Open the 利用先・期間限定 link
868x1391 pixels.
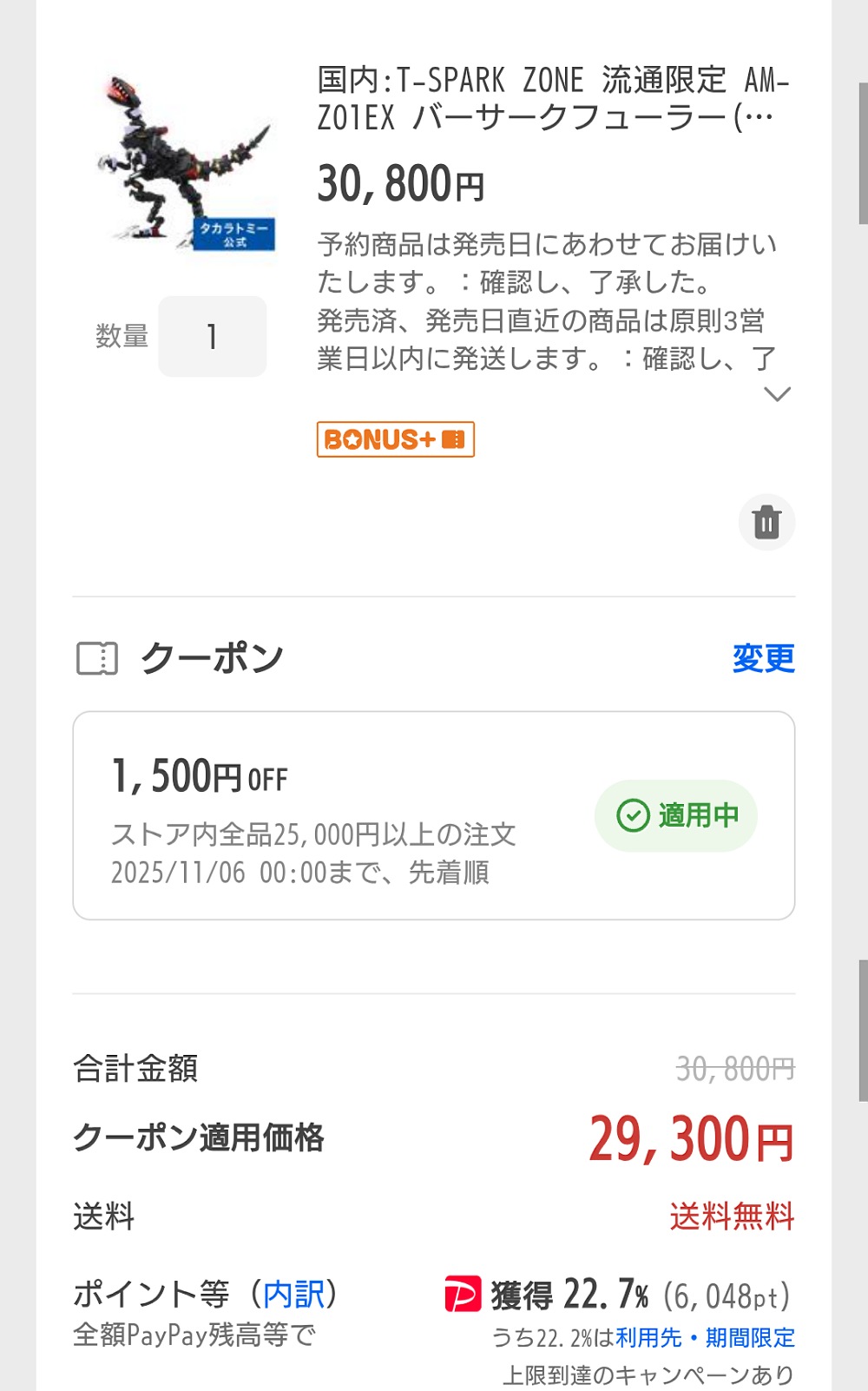(x=705, y=1338)
